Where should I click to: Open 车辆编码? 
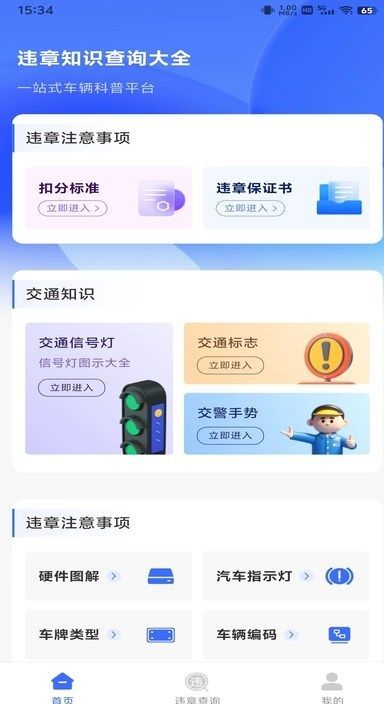[x=286, y=634]
